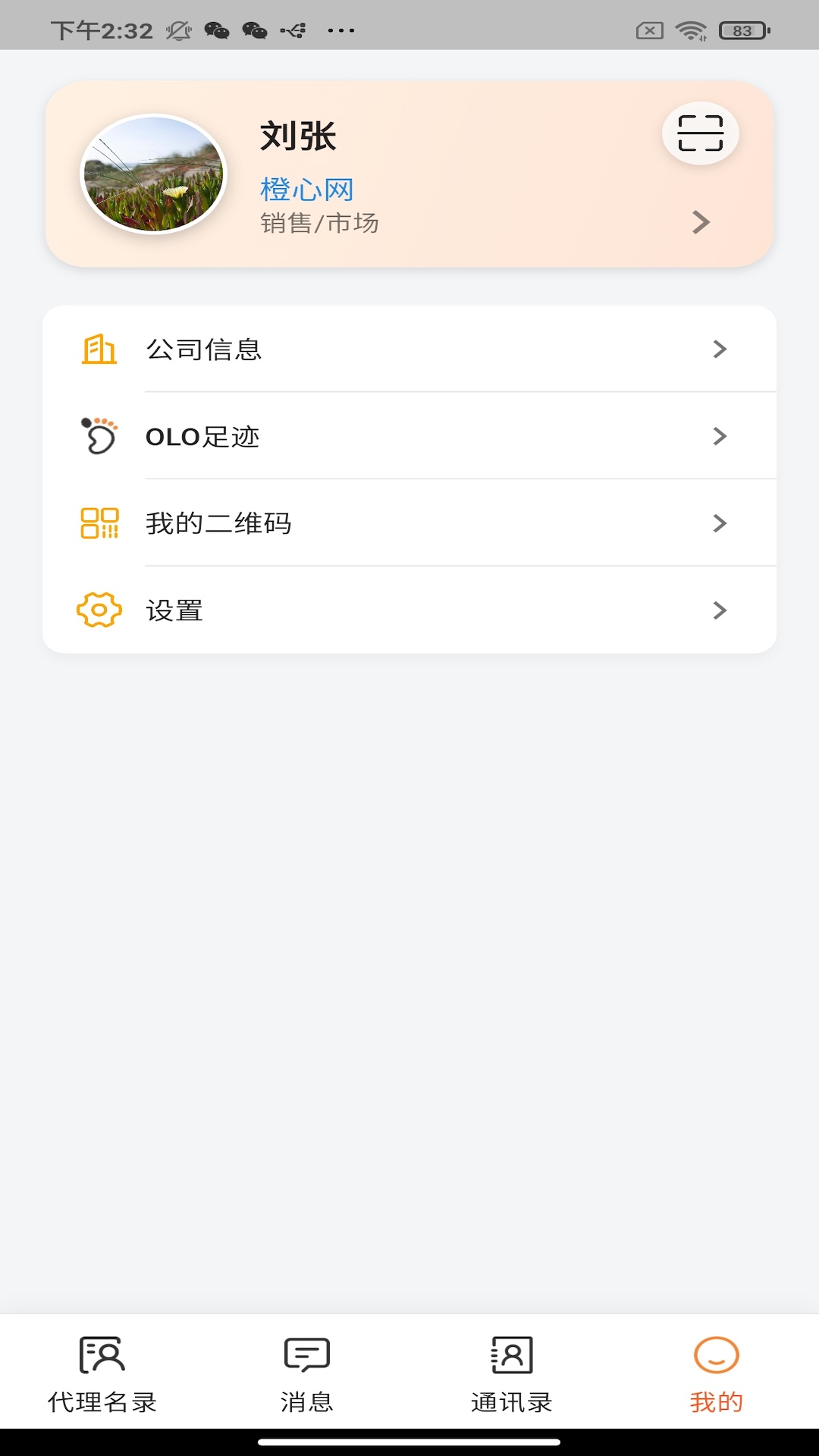This screenshot has width=819, height=1456.
Task: Click the 我的二维码 QR code icon
Action: [x=99, y=522]
